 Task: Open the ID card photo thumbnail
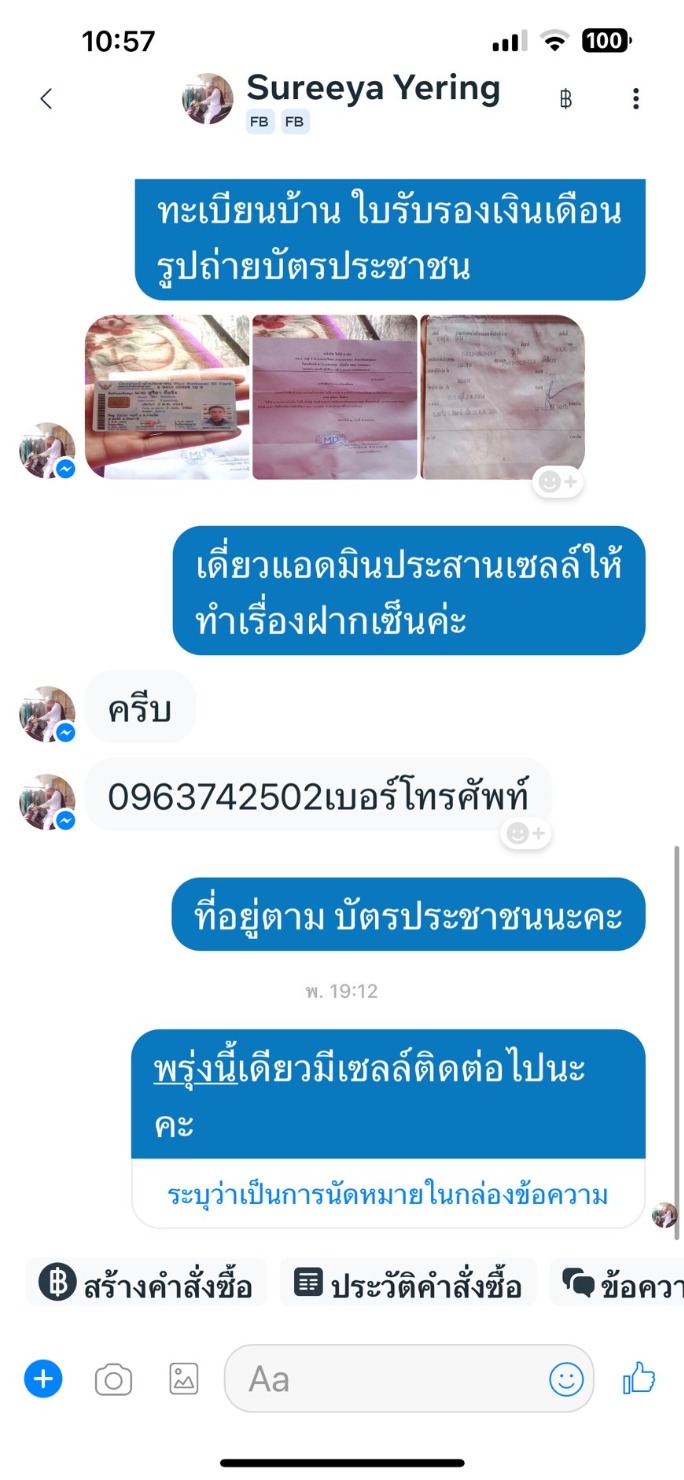pos(167,397)
